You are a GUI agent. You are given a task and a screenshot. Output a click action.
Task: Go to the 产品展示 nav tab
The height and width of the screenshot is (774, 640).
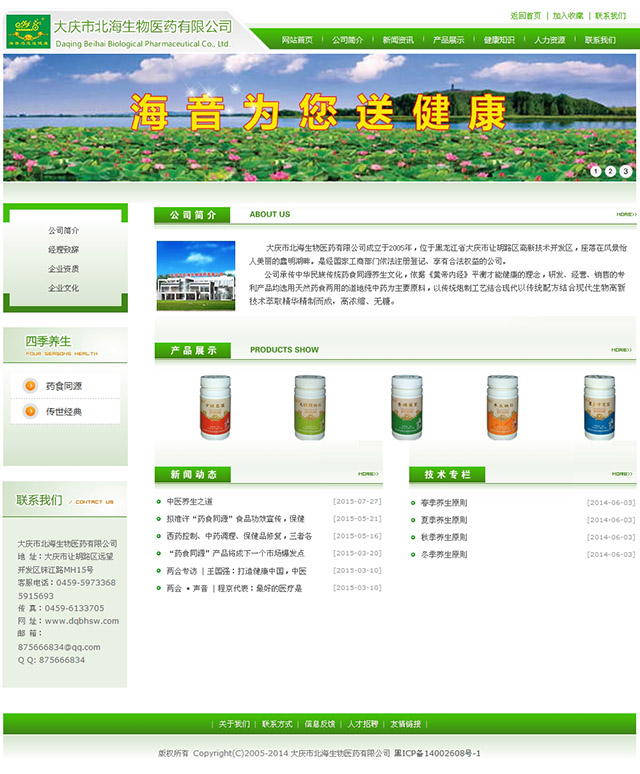pos(448,40)
